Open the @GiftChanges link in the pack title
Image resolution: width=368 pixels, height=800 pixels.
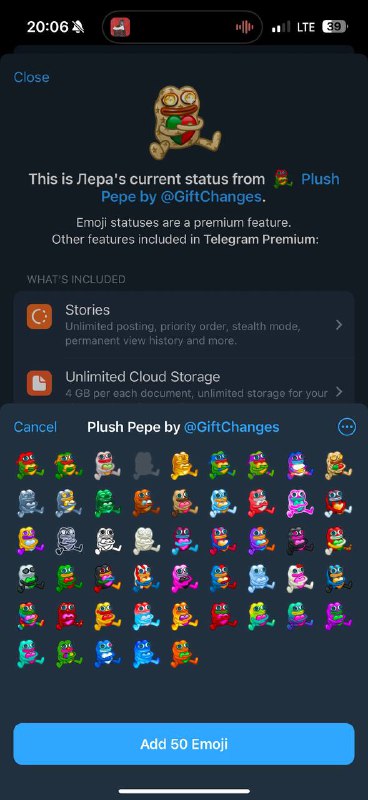point(231,427)
